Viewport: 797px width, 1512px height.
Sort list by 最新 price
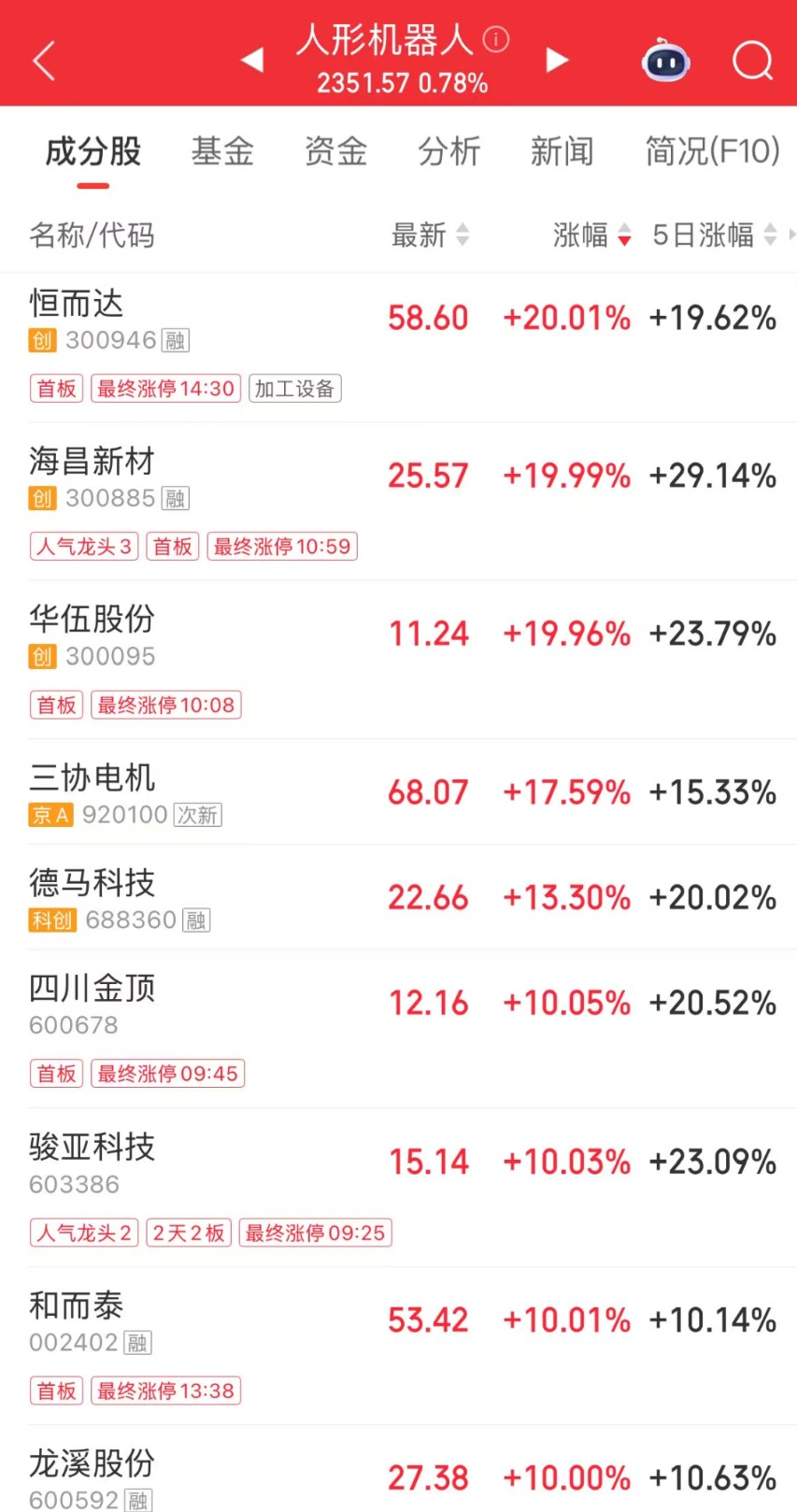coord(430,235)
